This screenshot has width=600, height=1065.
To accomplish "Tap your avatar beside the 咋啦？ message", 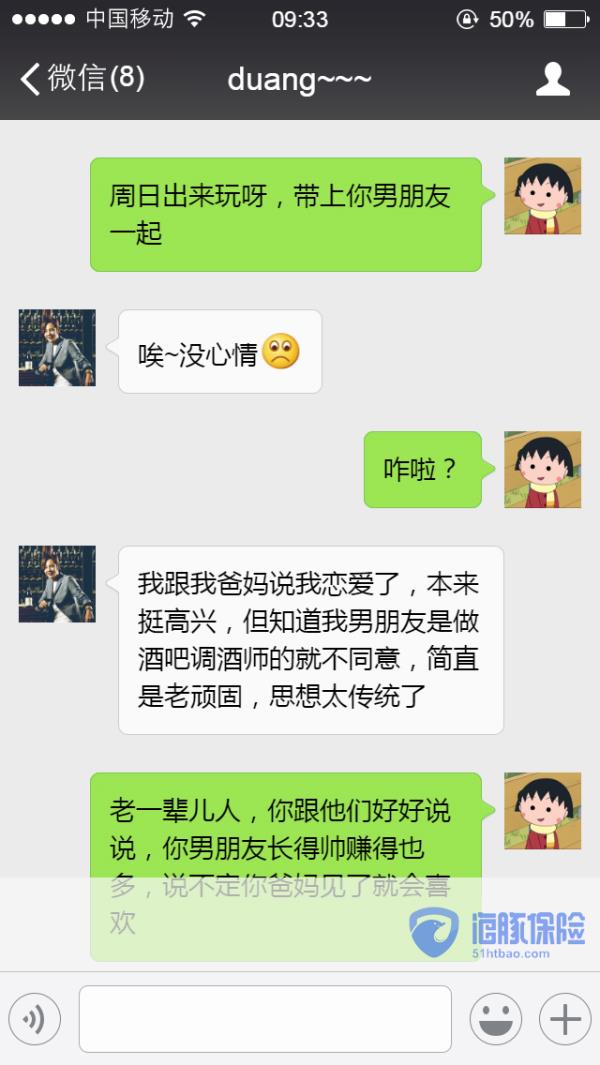I will pos(542,469).
